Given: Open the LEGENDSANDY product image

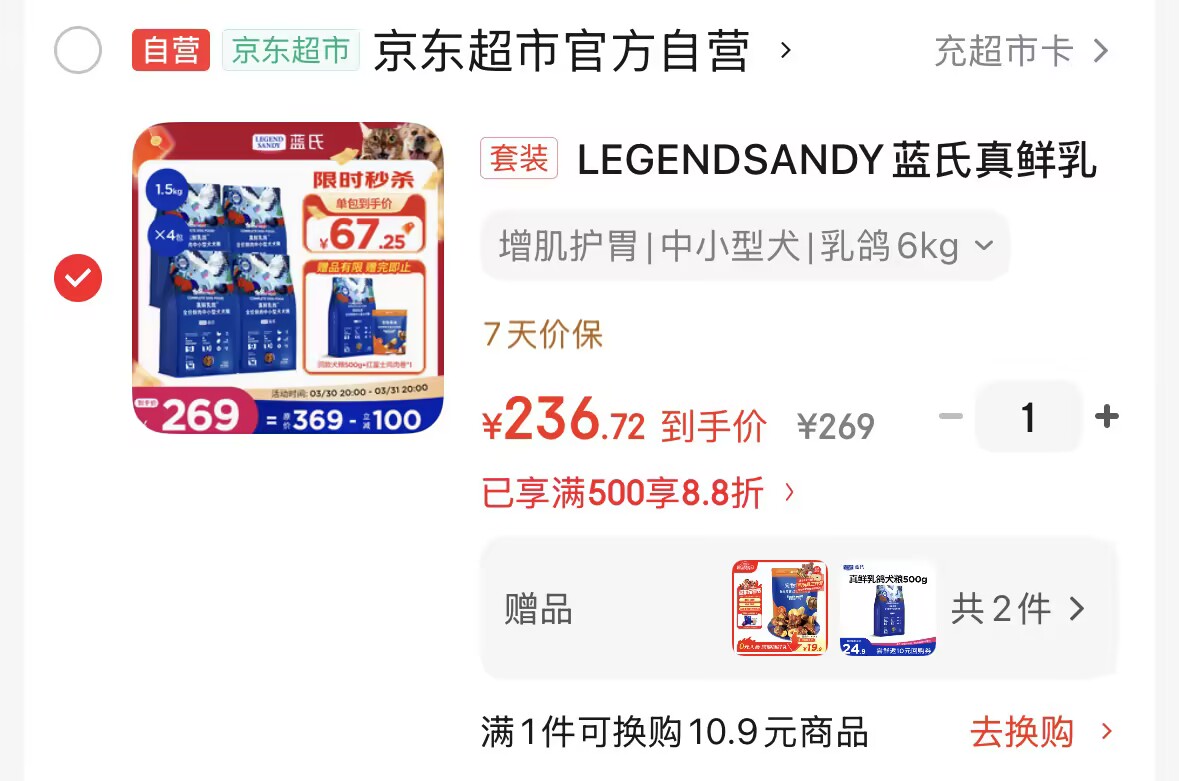Looking at the screenshot, I should coord(288,278).
